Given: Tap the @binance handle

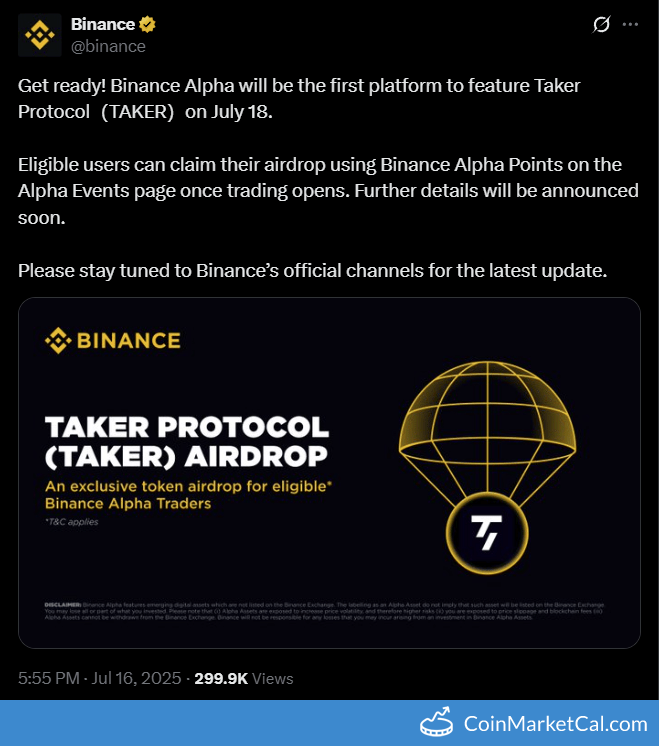Looking at the screenshot, I should click(x=108, y=47).
